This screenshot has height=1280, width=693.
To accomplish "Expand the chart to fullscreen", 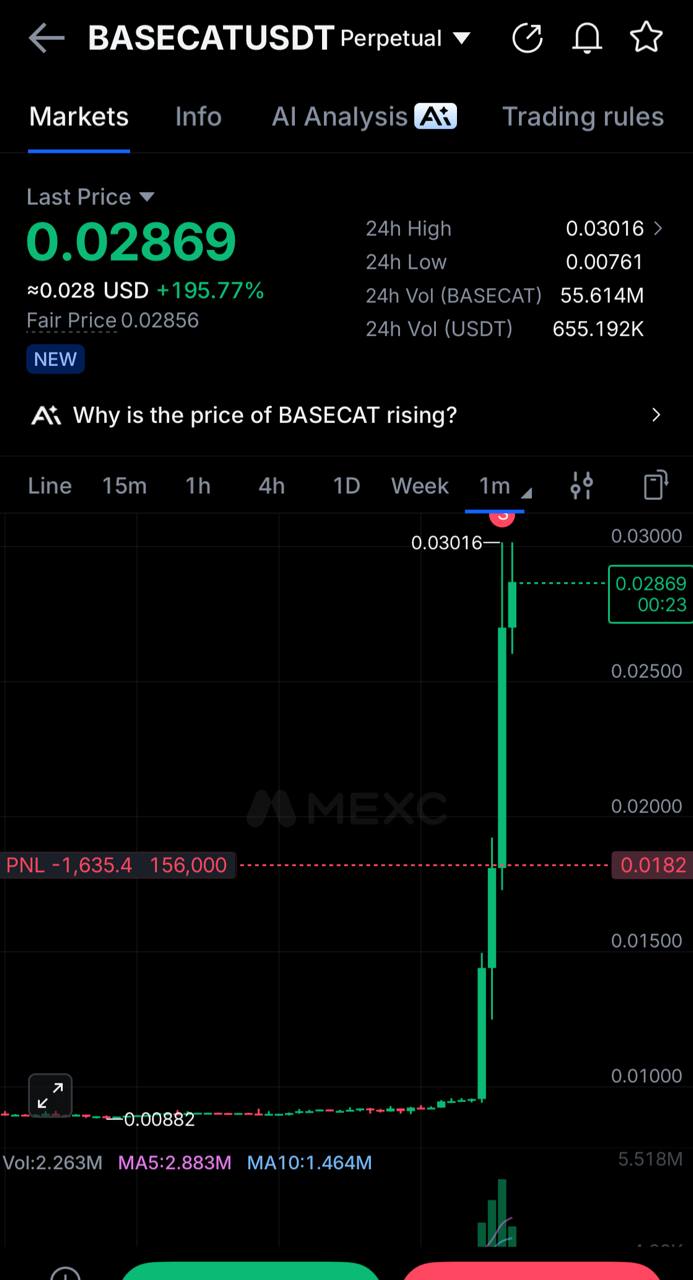I will [49, 1096].
